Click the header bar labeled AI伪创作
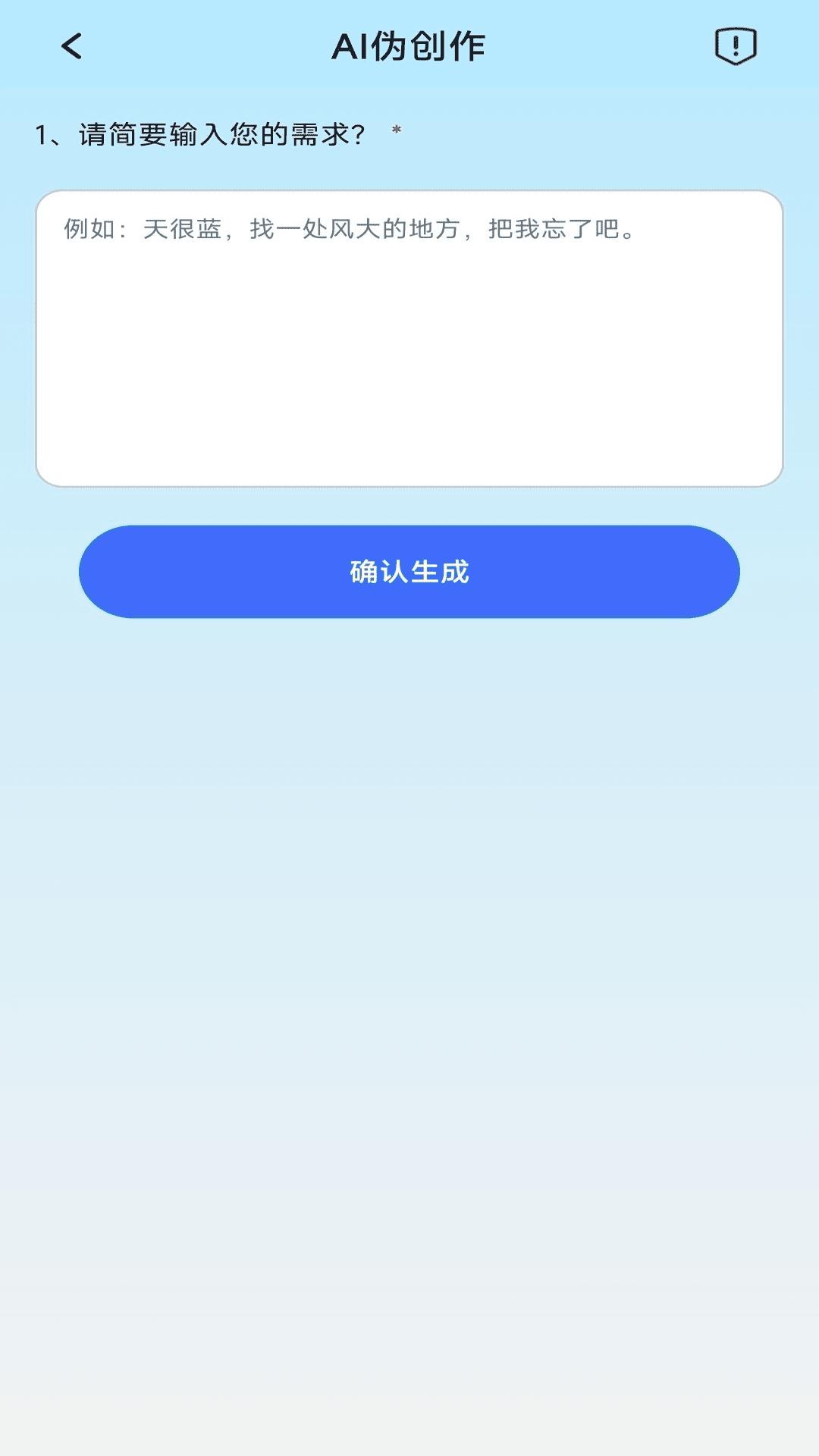819x1456 pixels. pos(409,45)
